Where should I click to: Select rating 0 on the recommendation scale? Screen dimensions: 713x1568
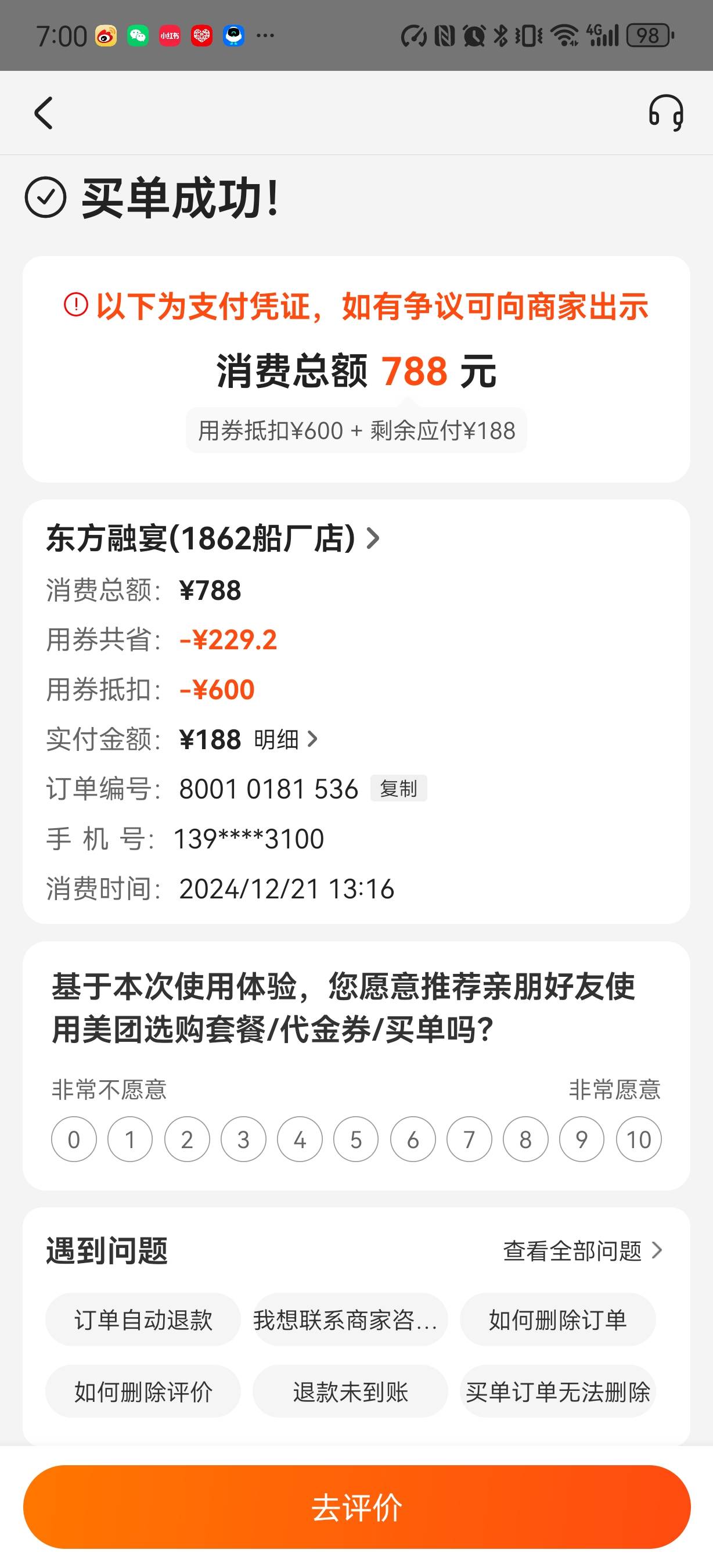click(74, 1139)
